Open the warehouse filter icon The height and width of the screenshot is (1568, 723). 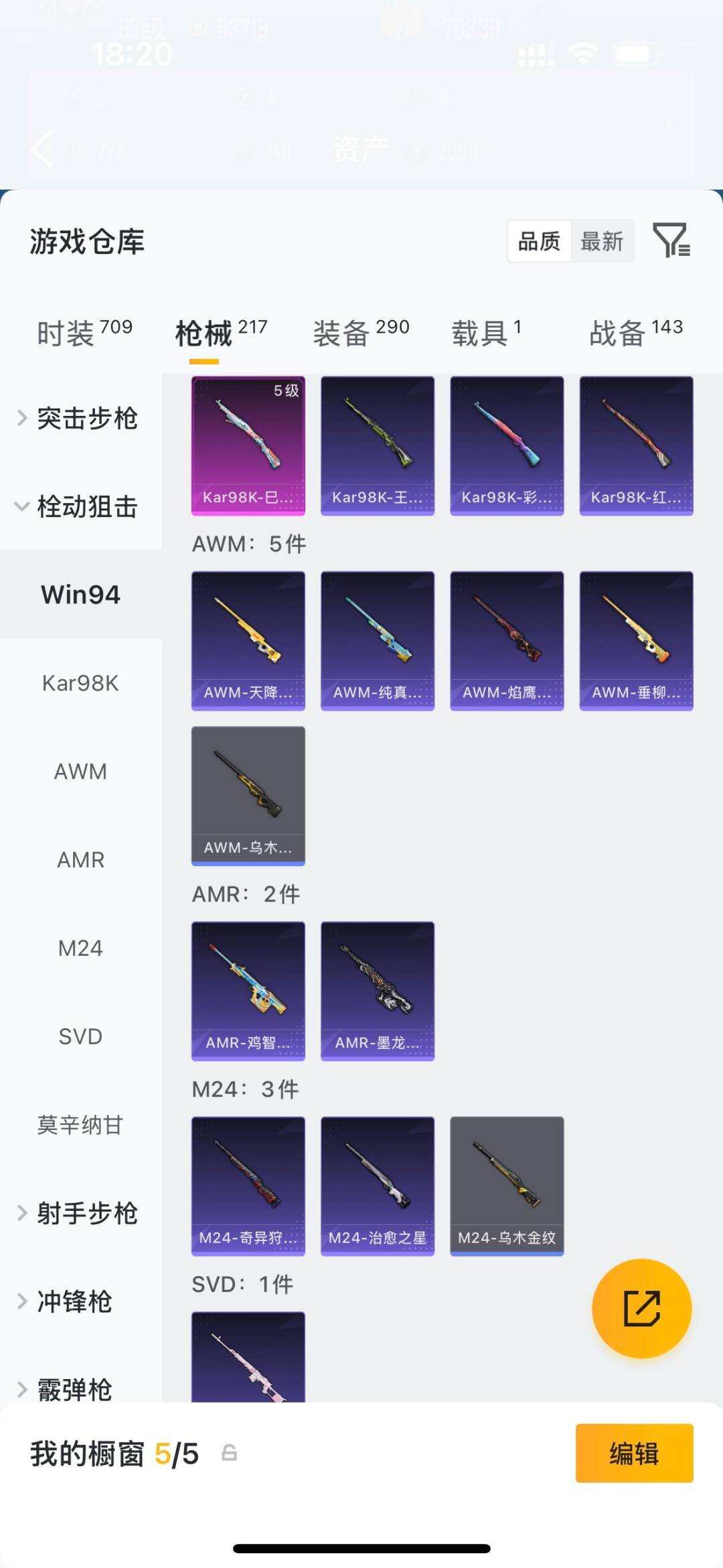[x=671, y=240]
